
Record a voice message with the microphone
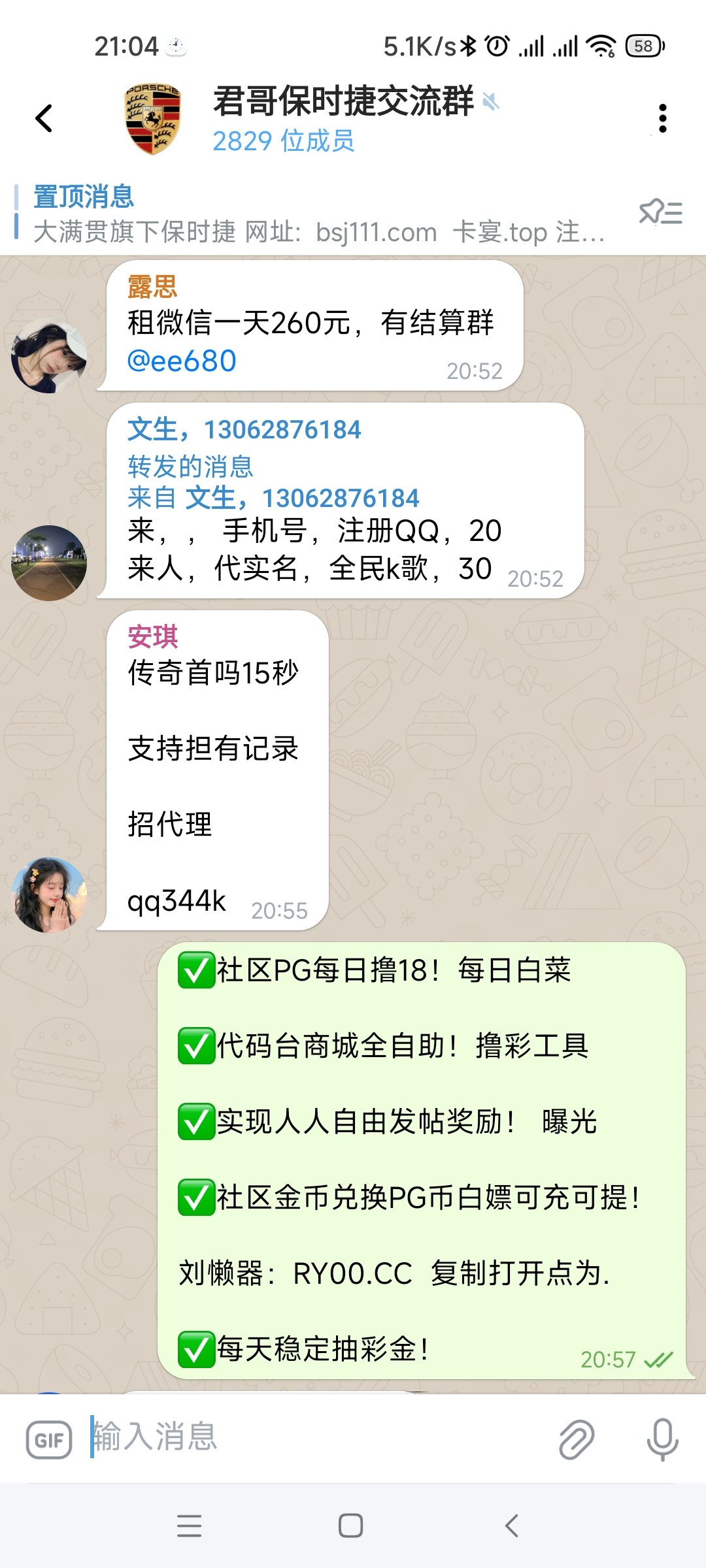662,1439
